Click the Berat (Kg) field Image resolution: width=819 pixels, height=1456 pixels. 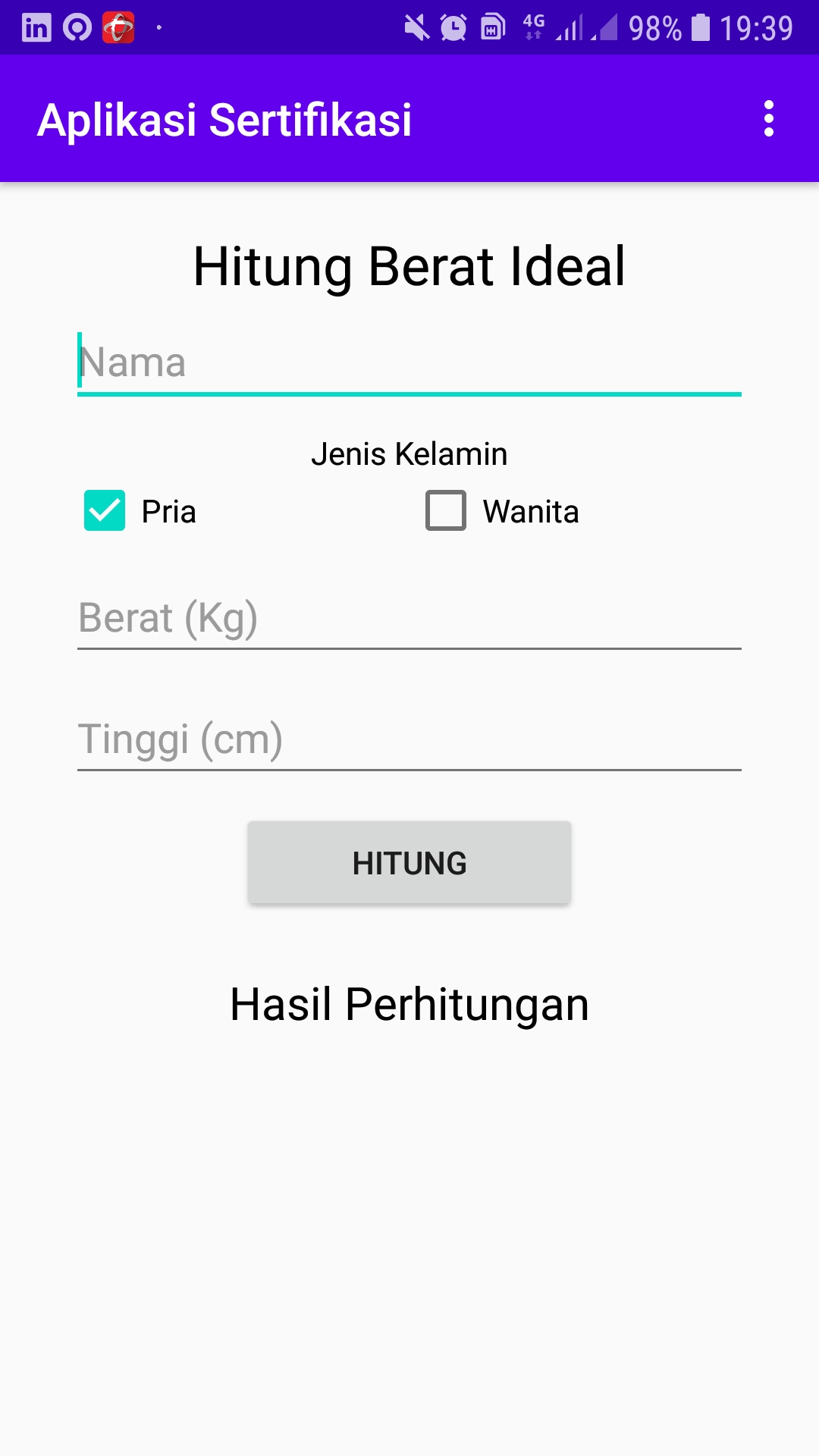pos(409,618)
